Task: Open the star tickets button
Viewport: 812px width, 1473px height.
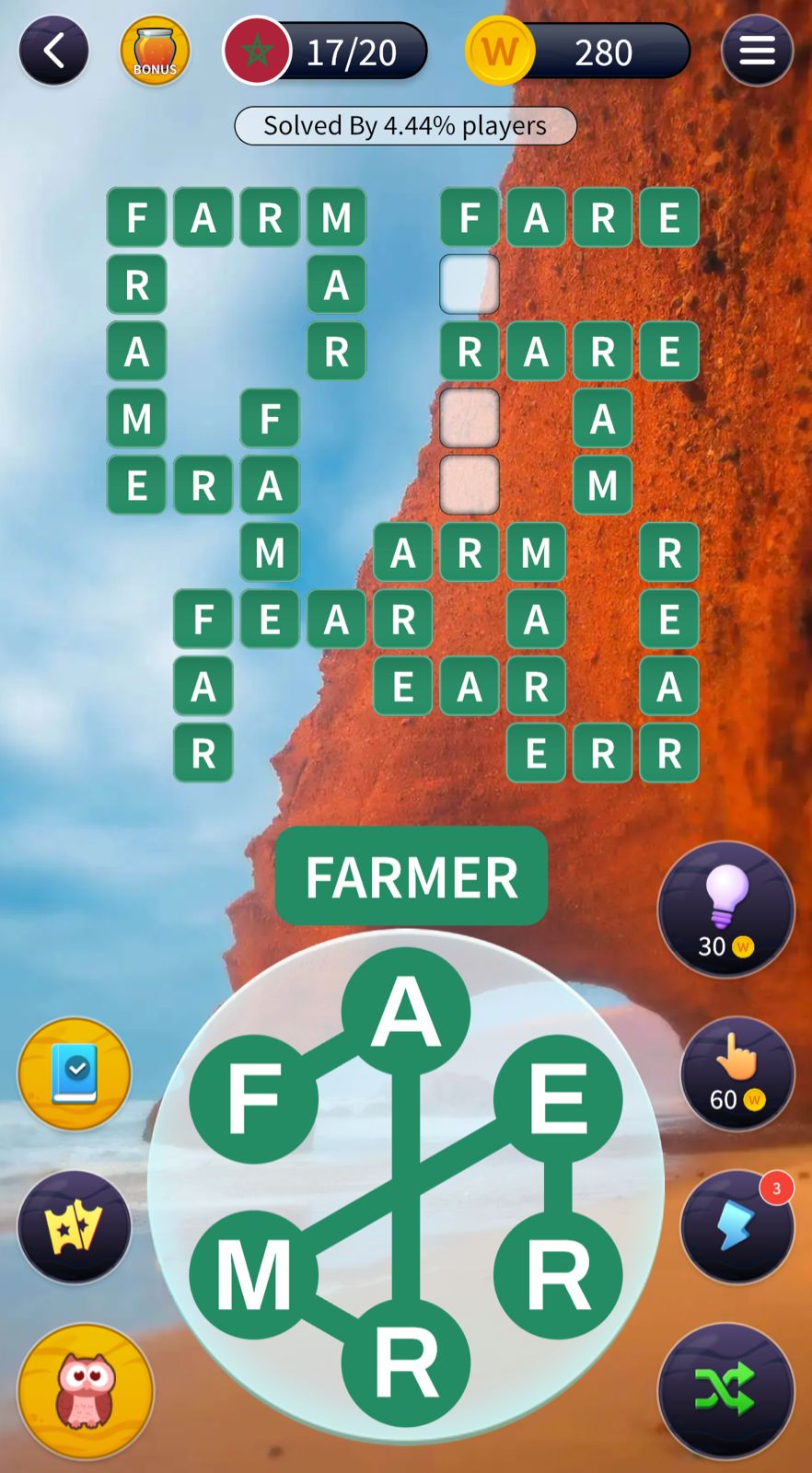Action: [75, 1227]
